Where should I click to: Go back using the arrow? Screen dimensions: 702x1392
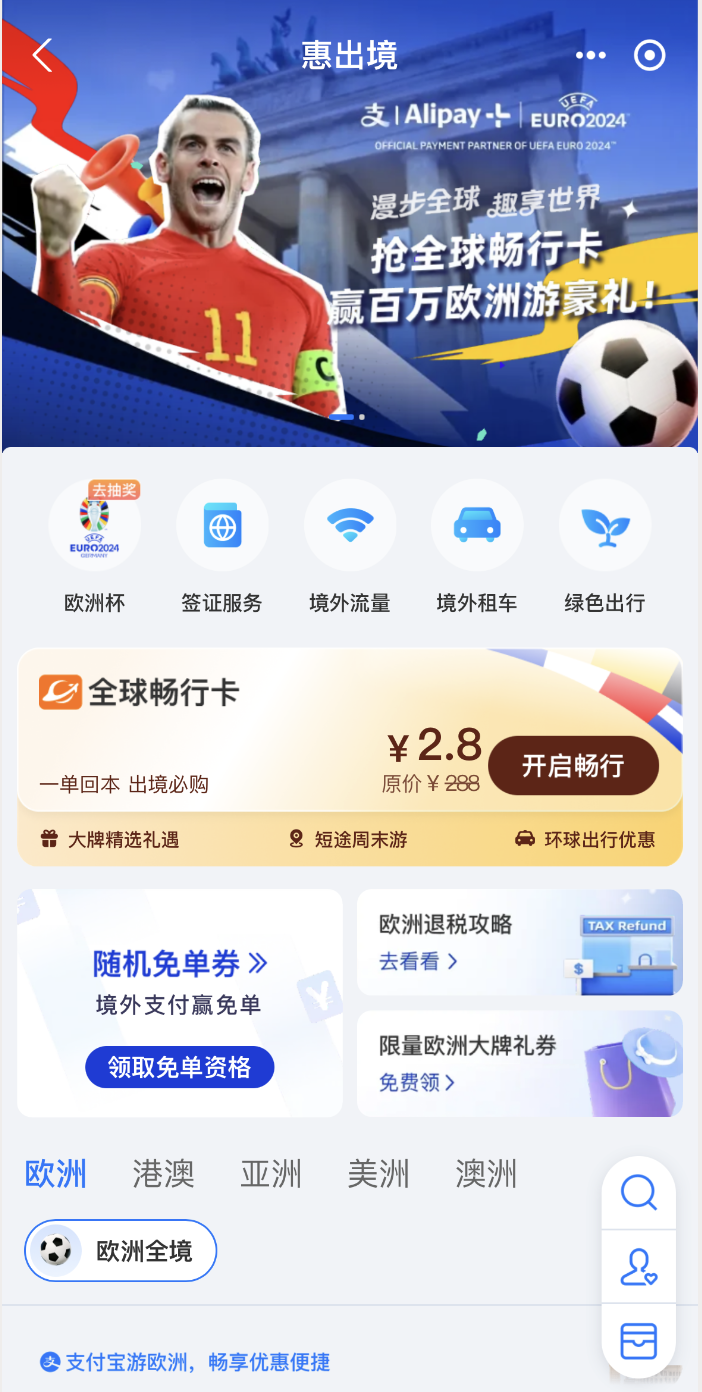pyautogui.click(x=42, y=56)
